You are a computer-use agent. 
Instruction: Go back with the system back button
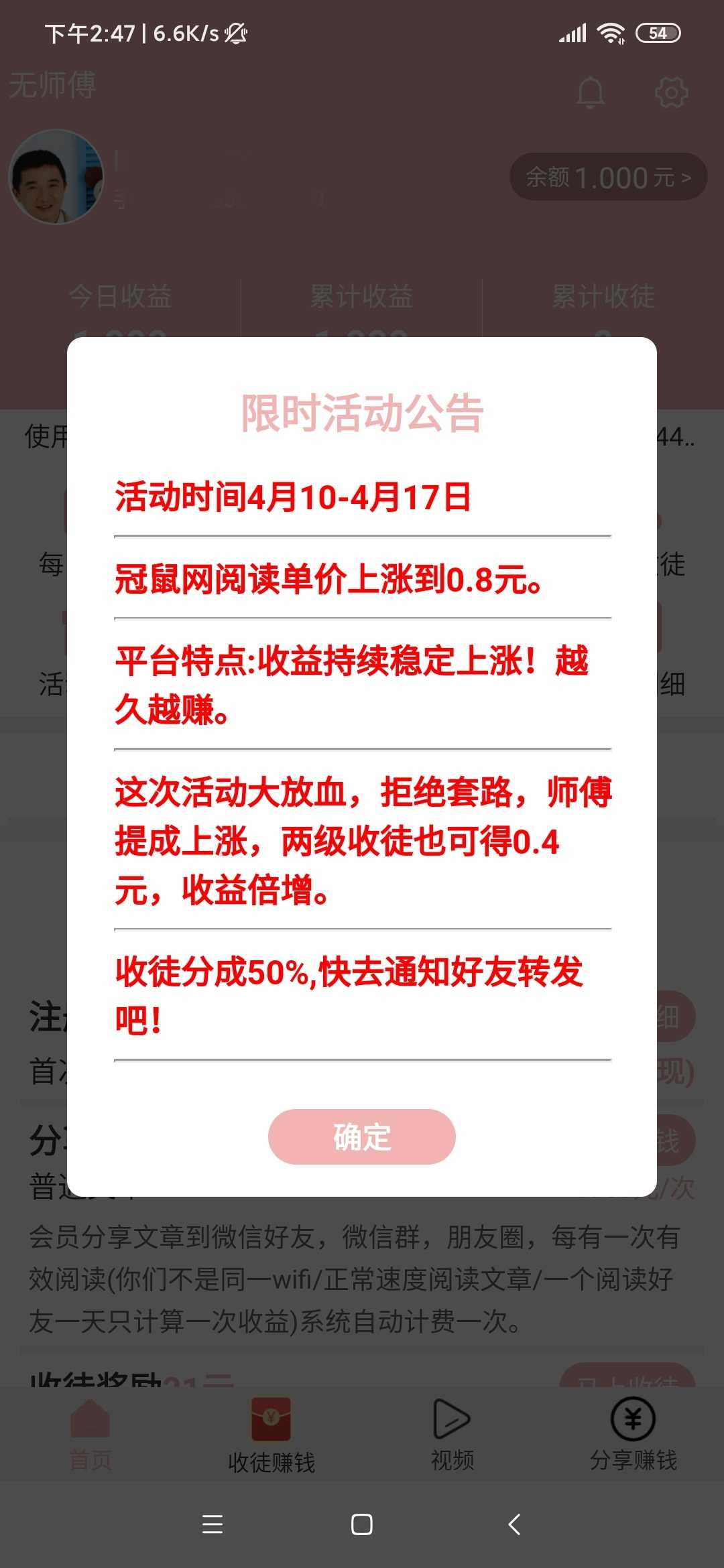514,1524
